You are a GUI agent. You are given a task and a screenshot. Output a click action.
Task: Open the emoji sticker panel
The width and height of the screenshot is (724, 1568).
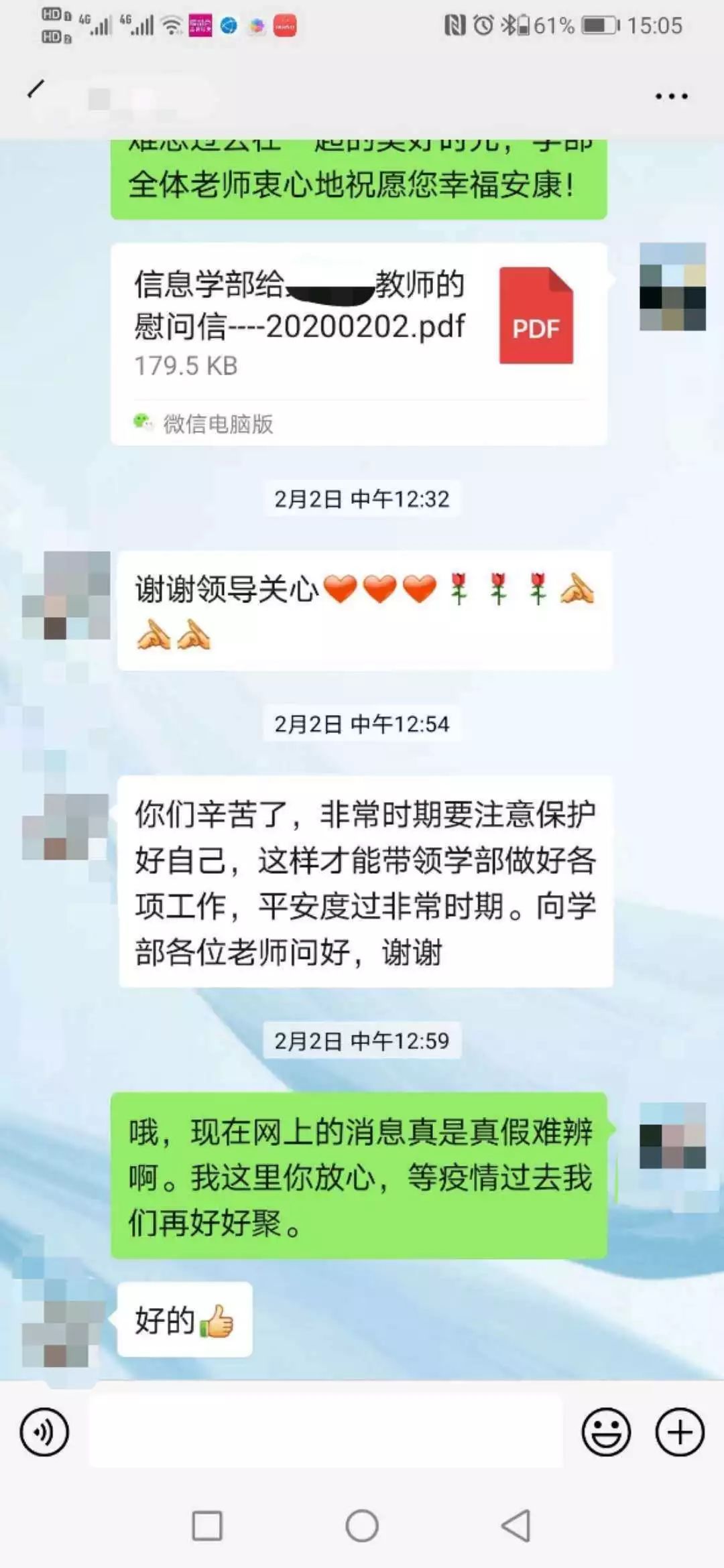pyautogui.click(x=606, y=1432)
